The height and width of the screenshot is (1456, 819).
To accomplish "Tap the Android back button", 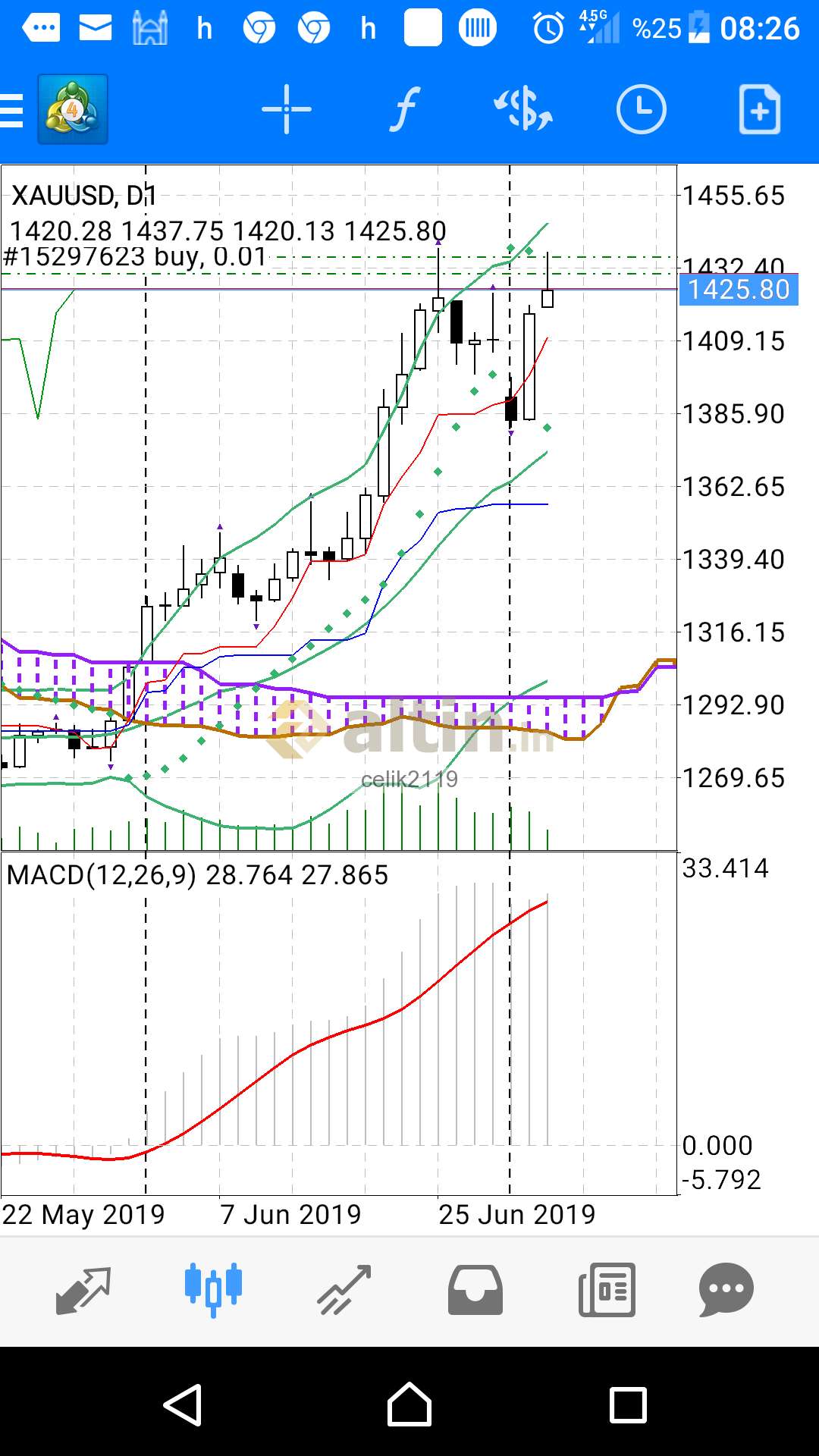I will tap(183, 1405).
